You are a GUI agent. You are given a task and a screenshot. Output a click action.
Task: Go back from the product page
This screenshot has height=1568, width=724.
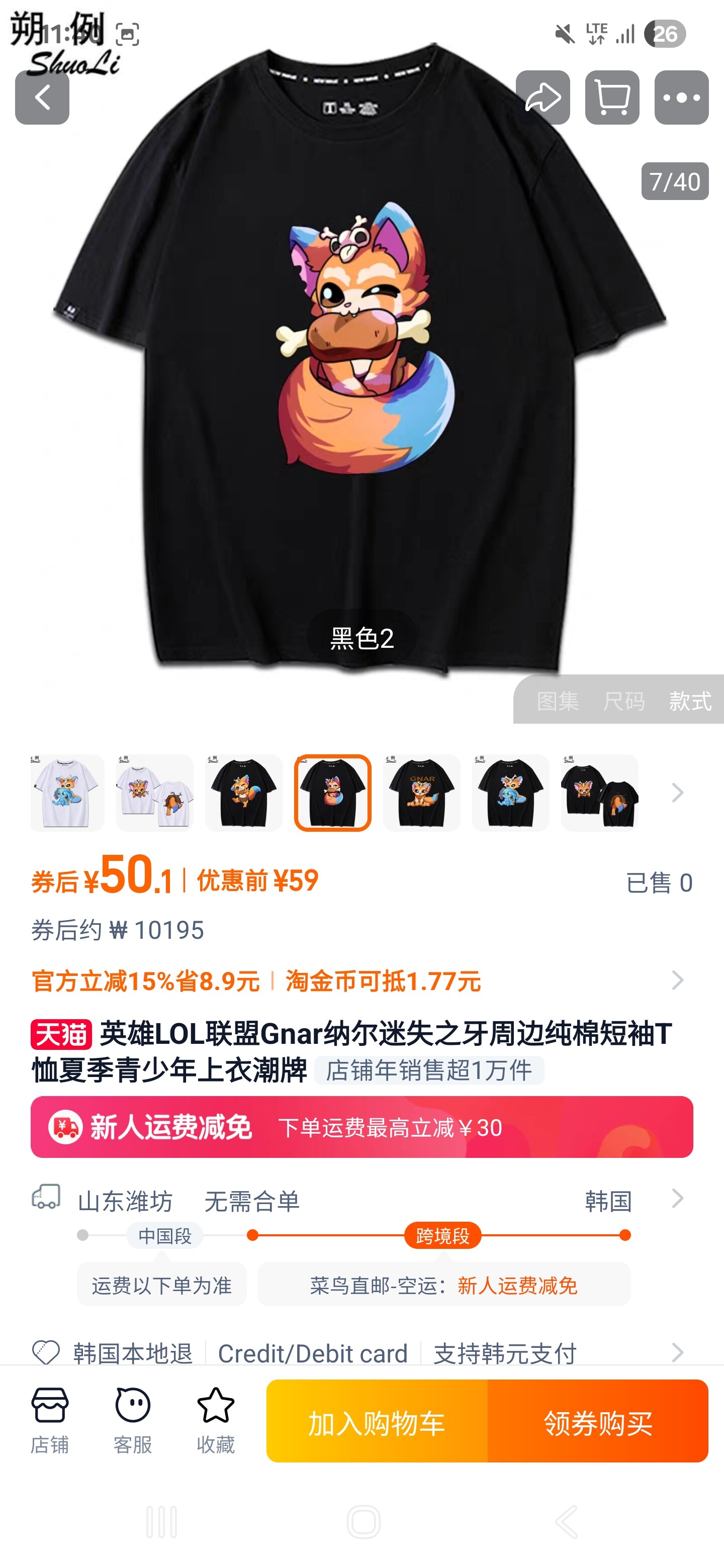click(x=42, y=97)
